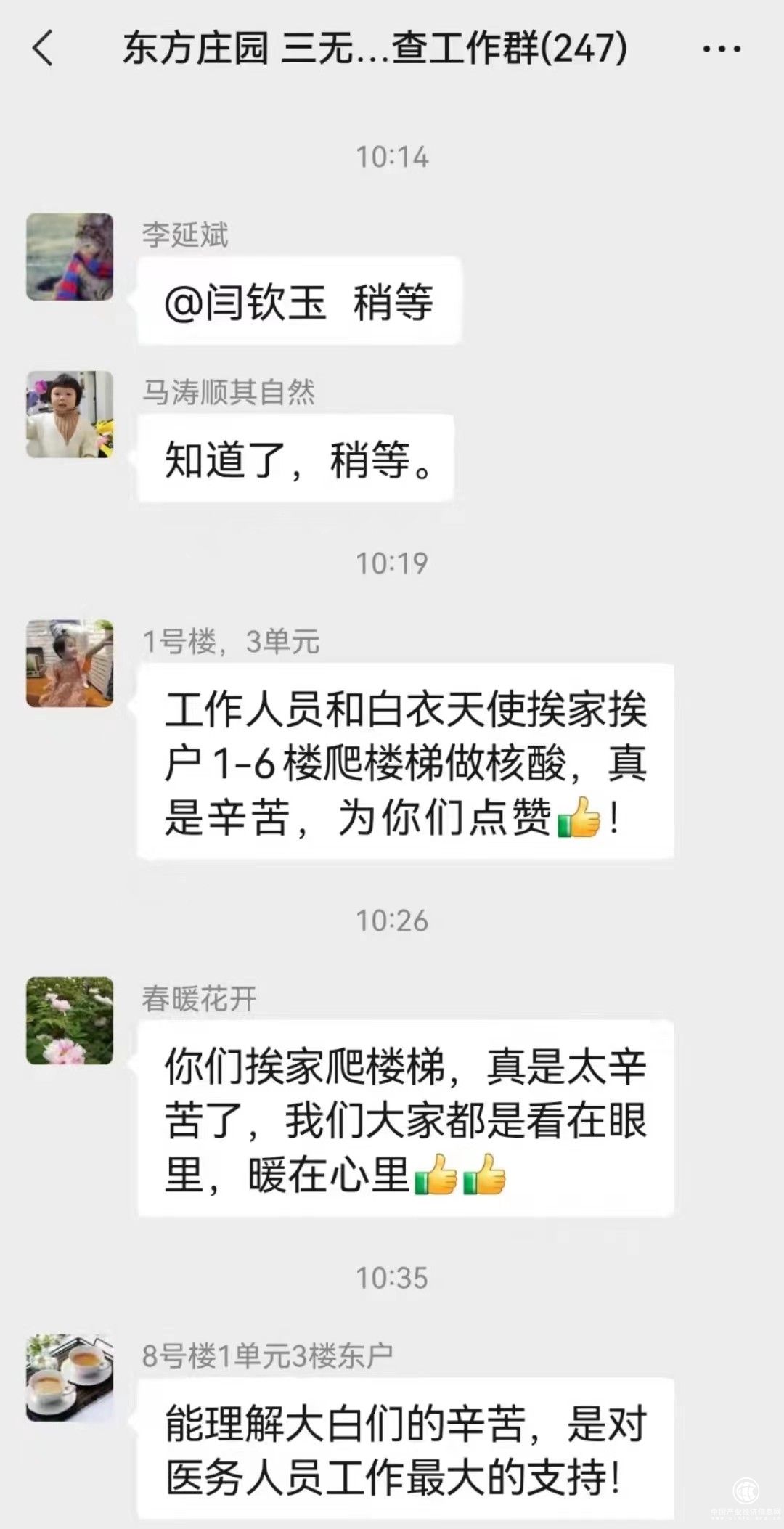Tap the avatar of 1号楼，3单元

tap(70, 663)
